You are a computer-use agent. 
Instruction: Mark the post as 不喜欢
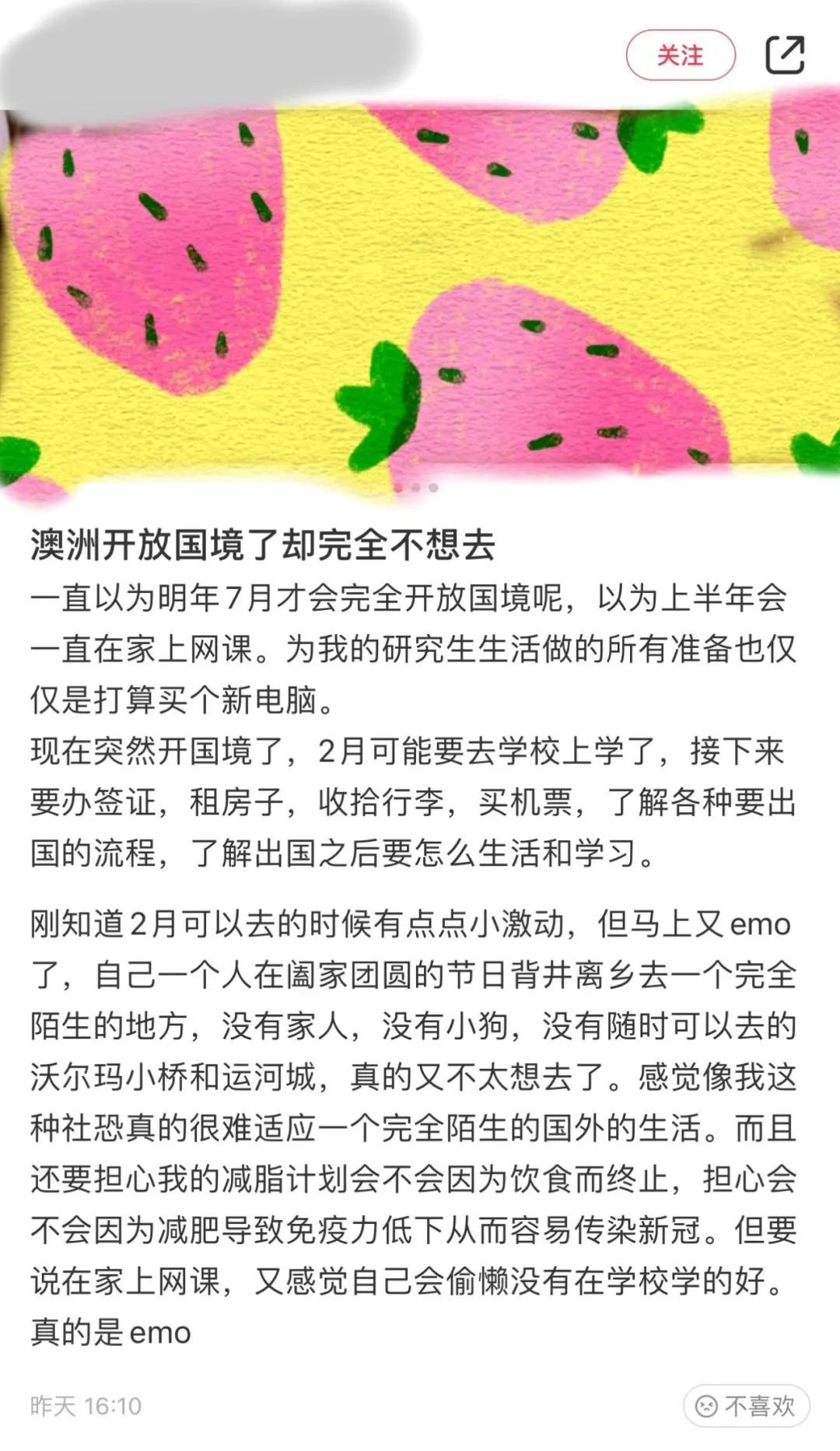coord(746,1406)
